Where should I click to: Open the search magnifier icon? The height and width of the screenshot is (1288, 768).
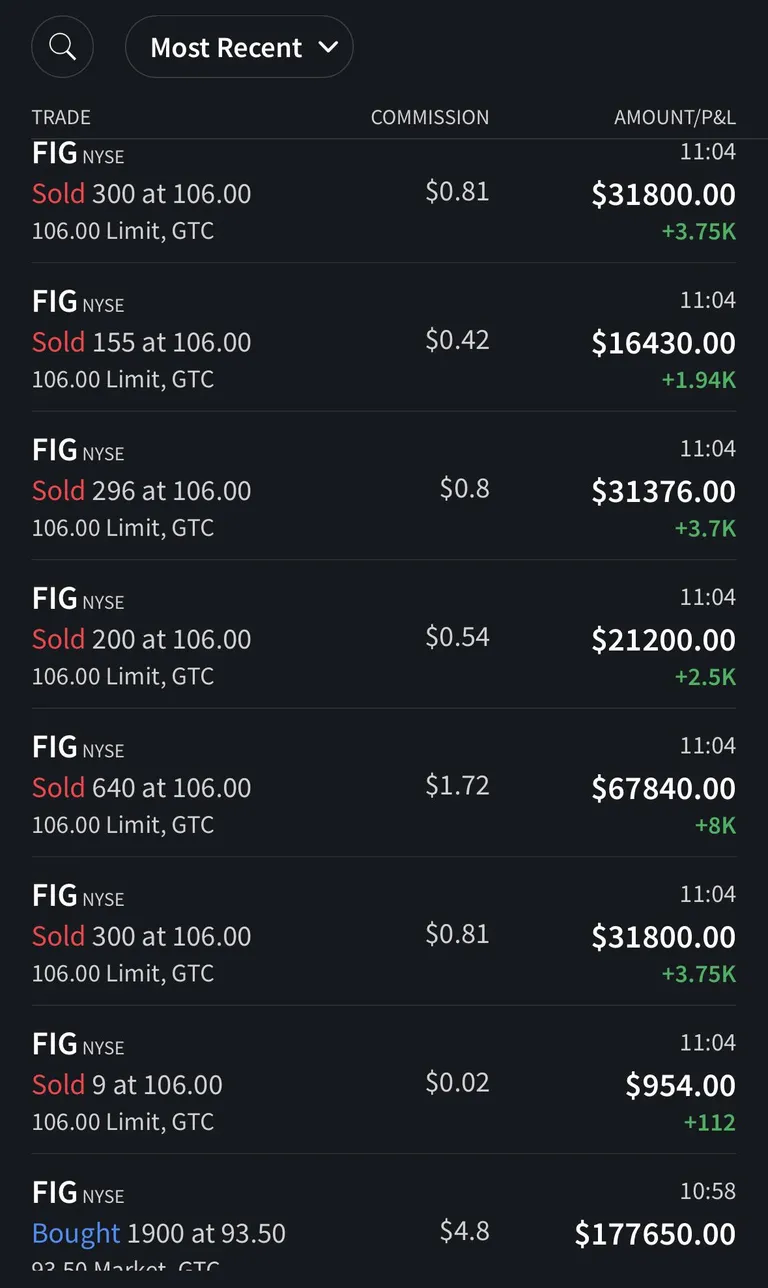(x=62, y=47)
